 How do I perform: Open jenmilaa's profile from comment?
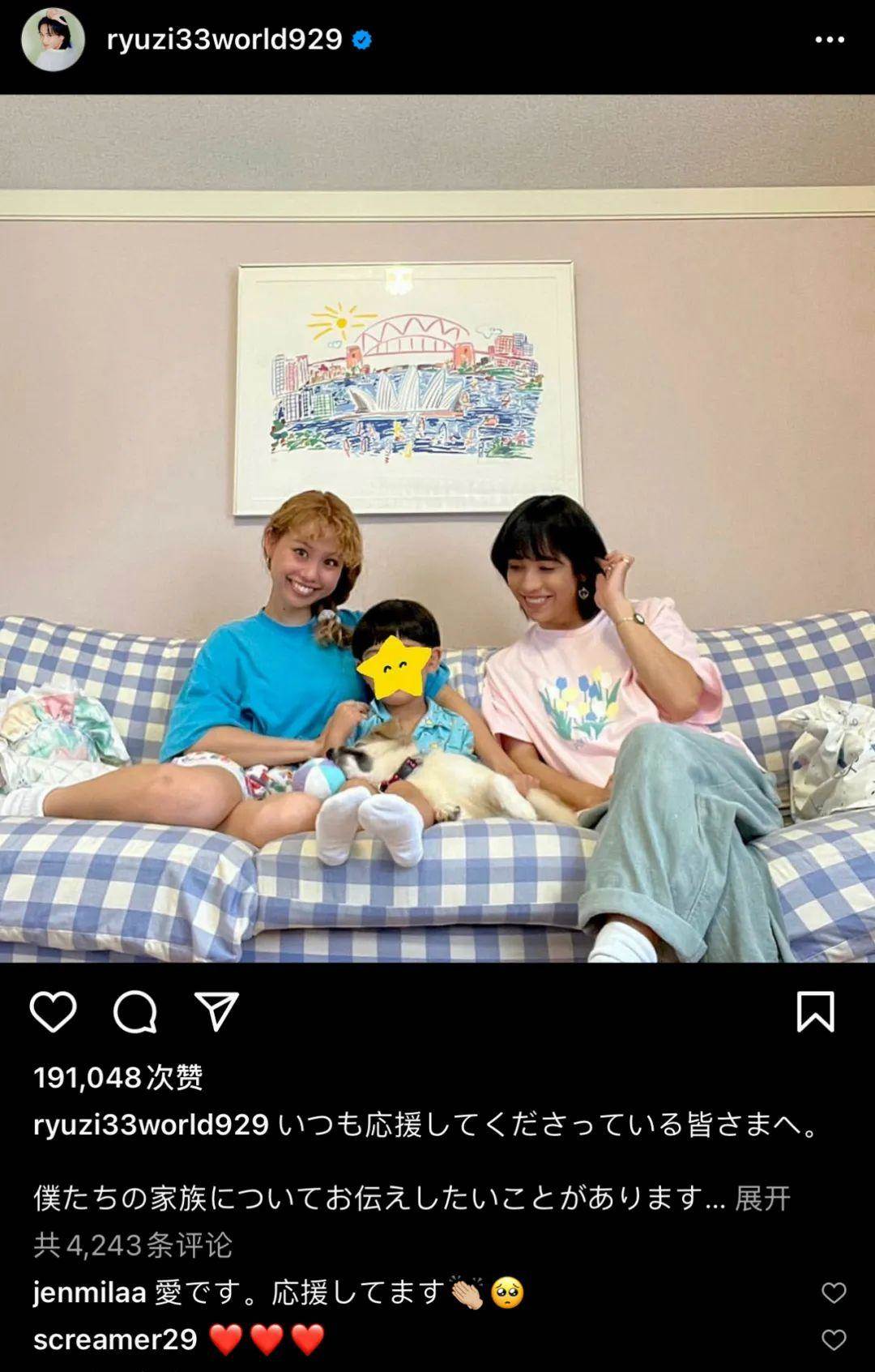pos(89,1293)
